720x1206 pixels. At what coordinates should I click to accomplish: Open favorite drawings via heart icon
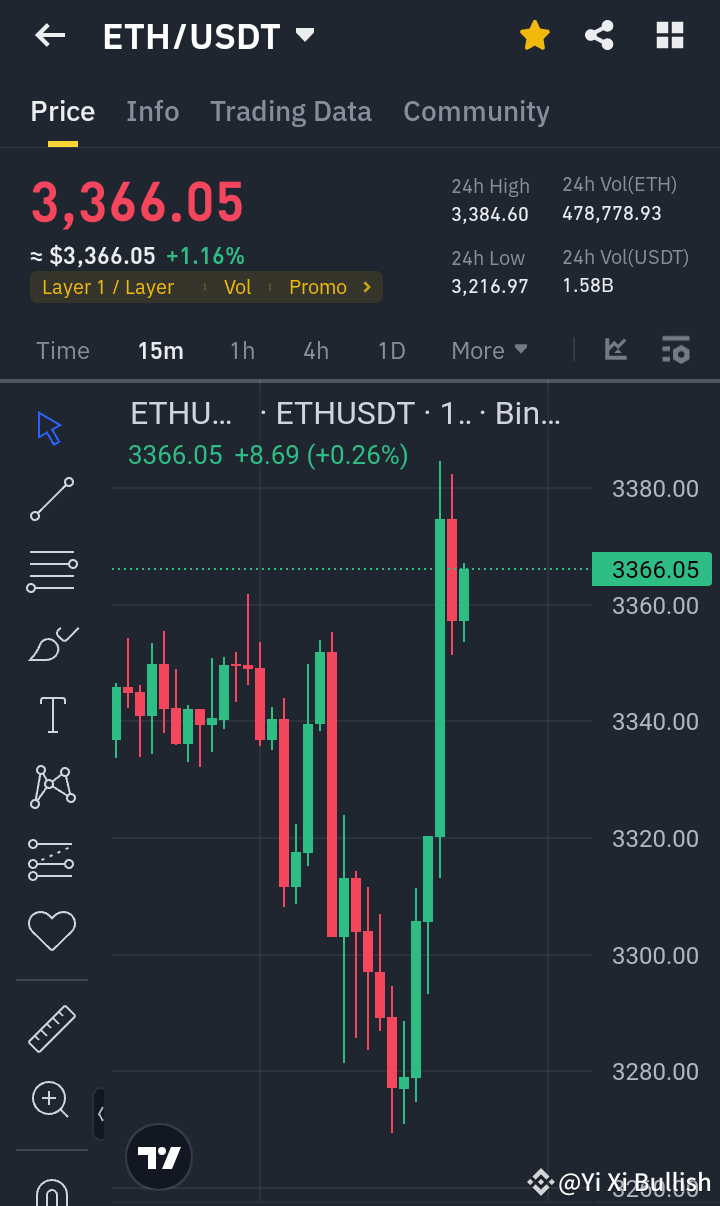(x=50, y=930)
